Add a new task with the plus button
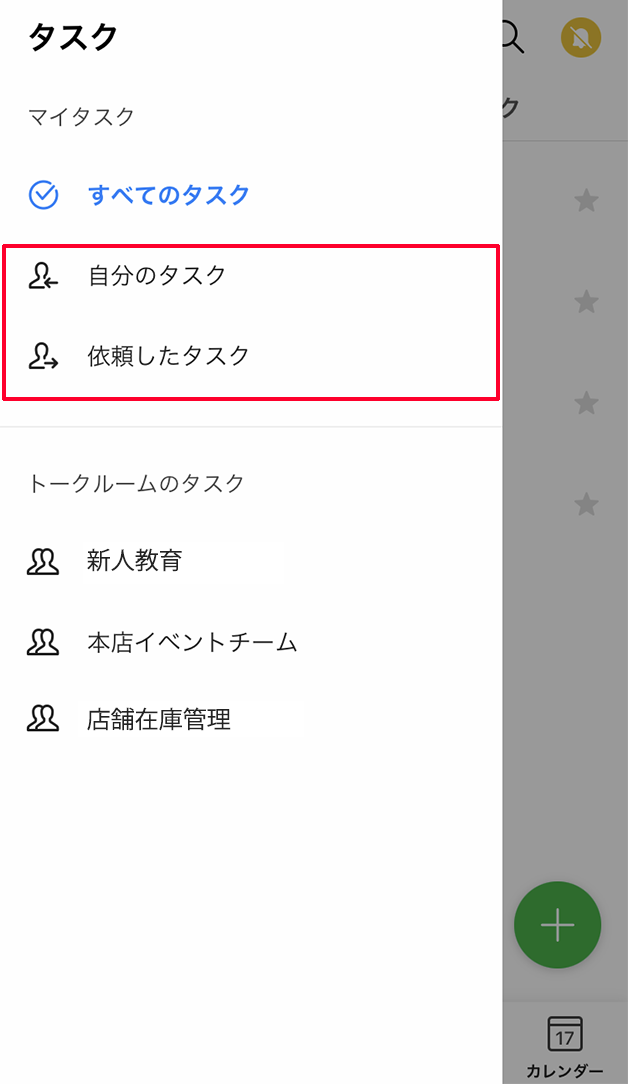628x1084 pixels. [557, 926]
